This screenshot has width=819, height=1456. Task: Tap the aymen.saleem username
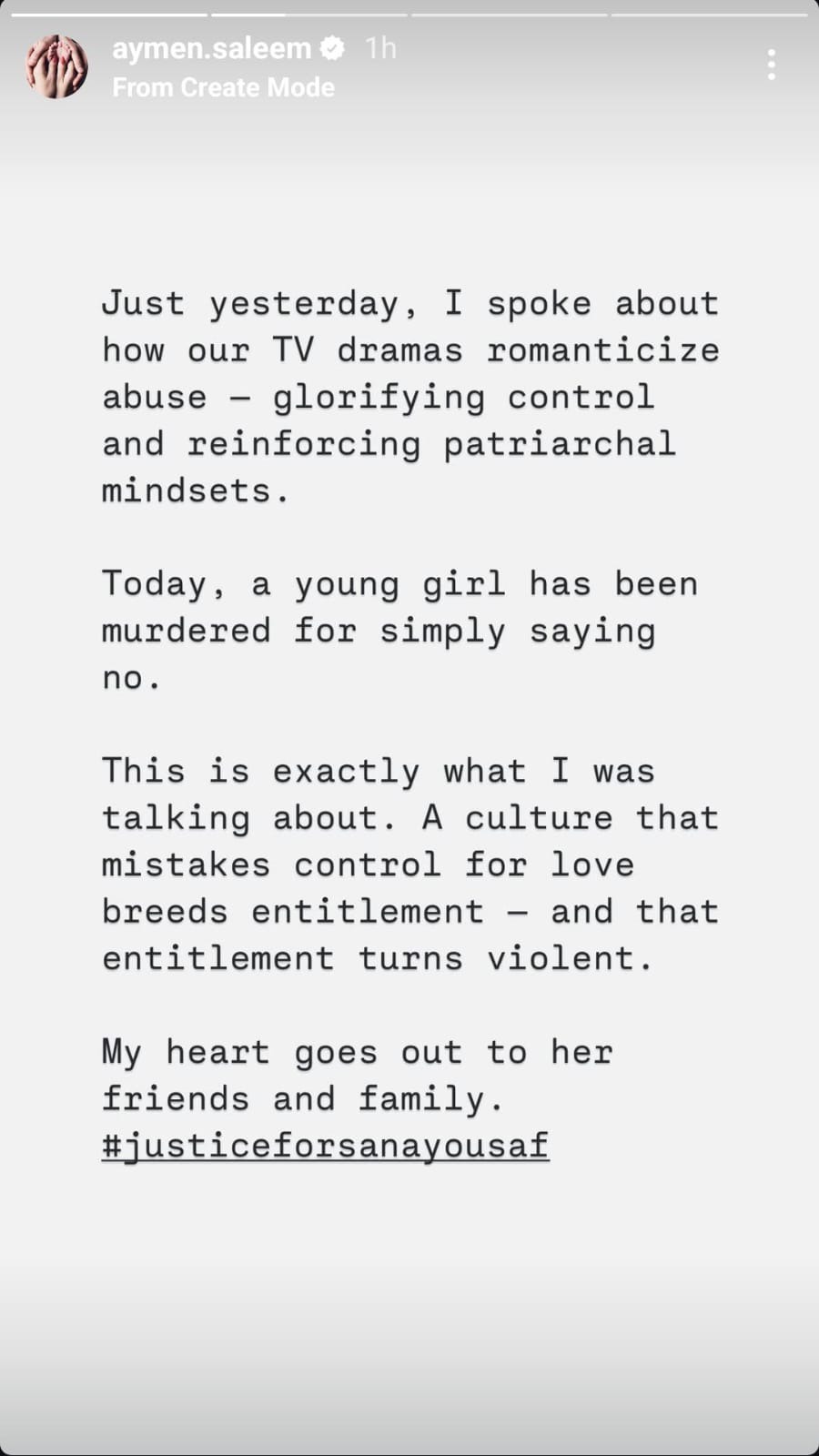[x=211, y=47]
